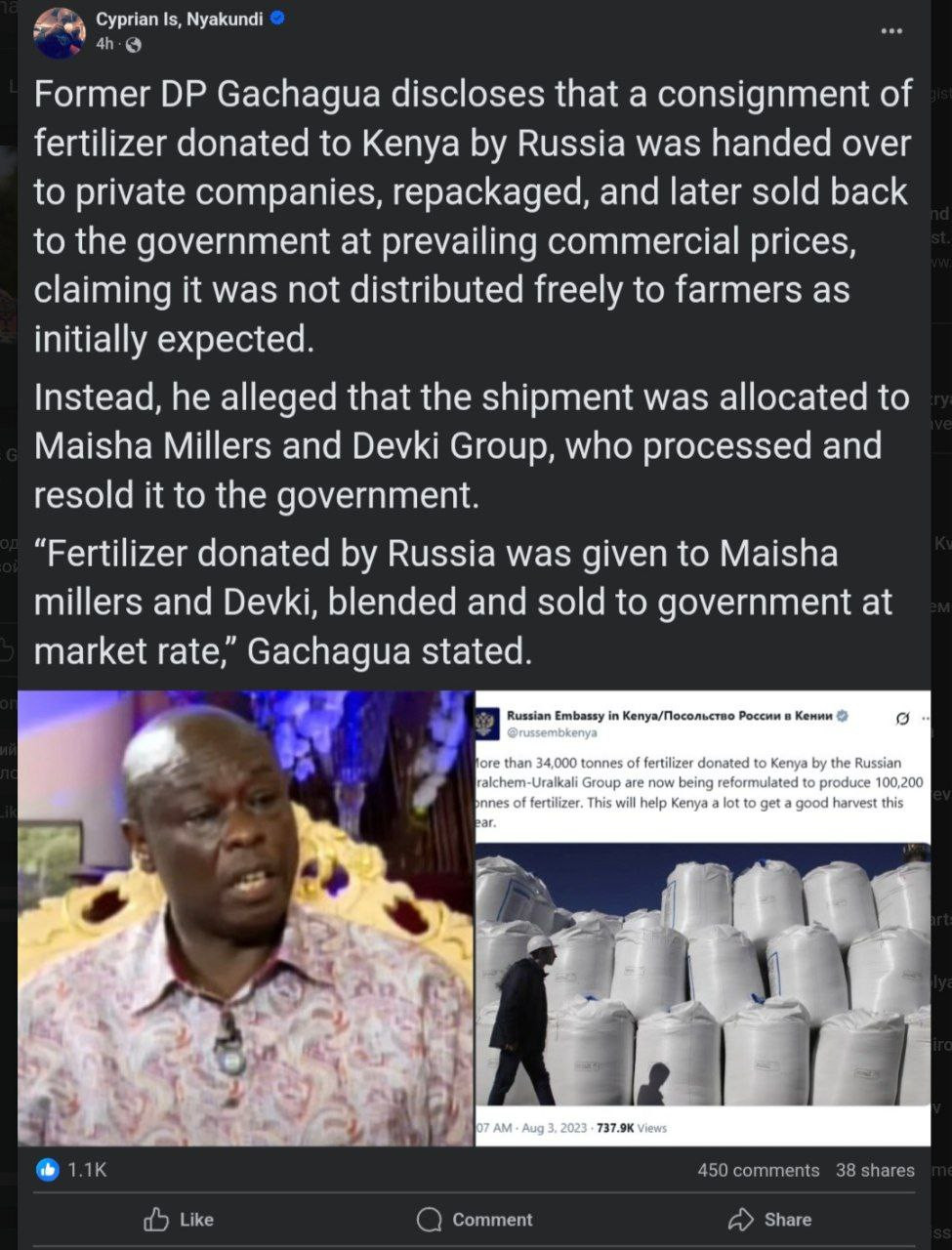952x1250 pixels.
Task: Open the Gachagua photo in the post
Action: click(x=245, y=918)
